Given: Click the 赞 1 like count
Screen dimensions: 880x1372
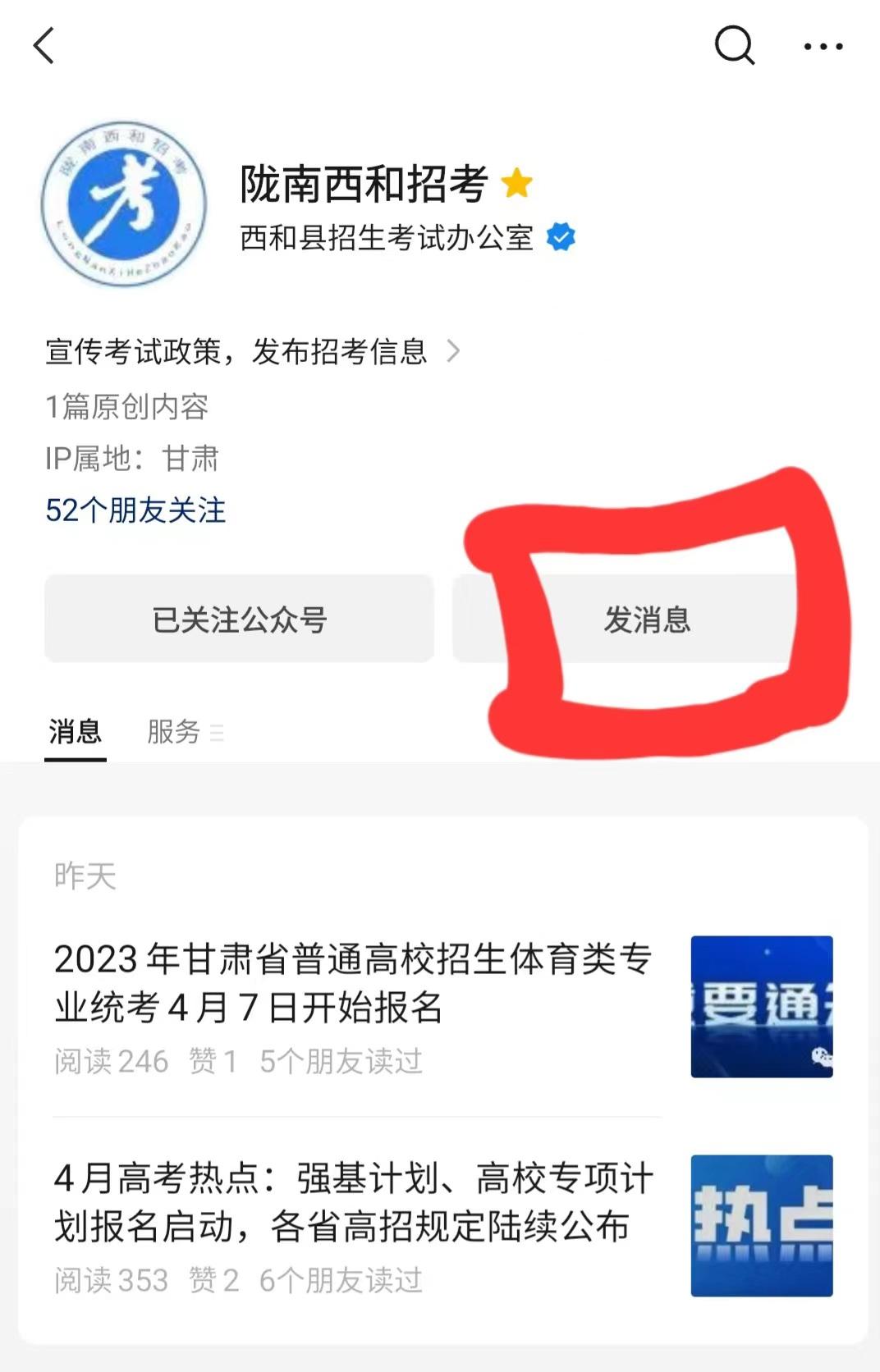Looking at the screenshot, I should click(x=213, y=1060).
